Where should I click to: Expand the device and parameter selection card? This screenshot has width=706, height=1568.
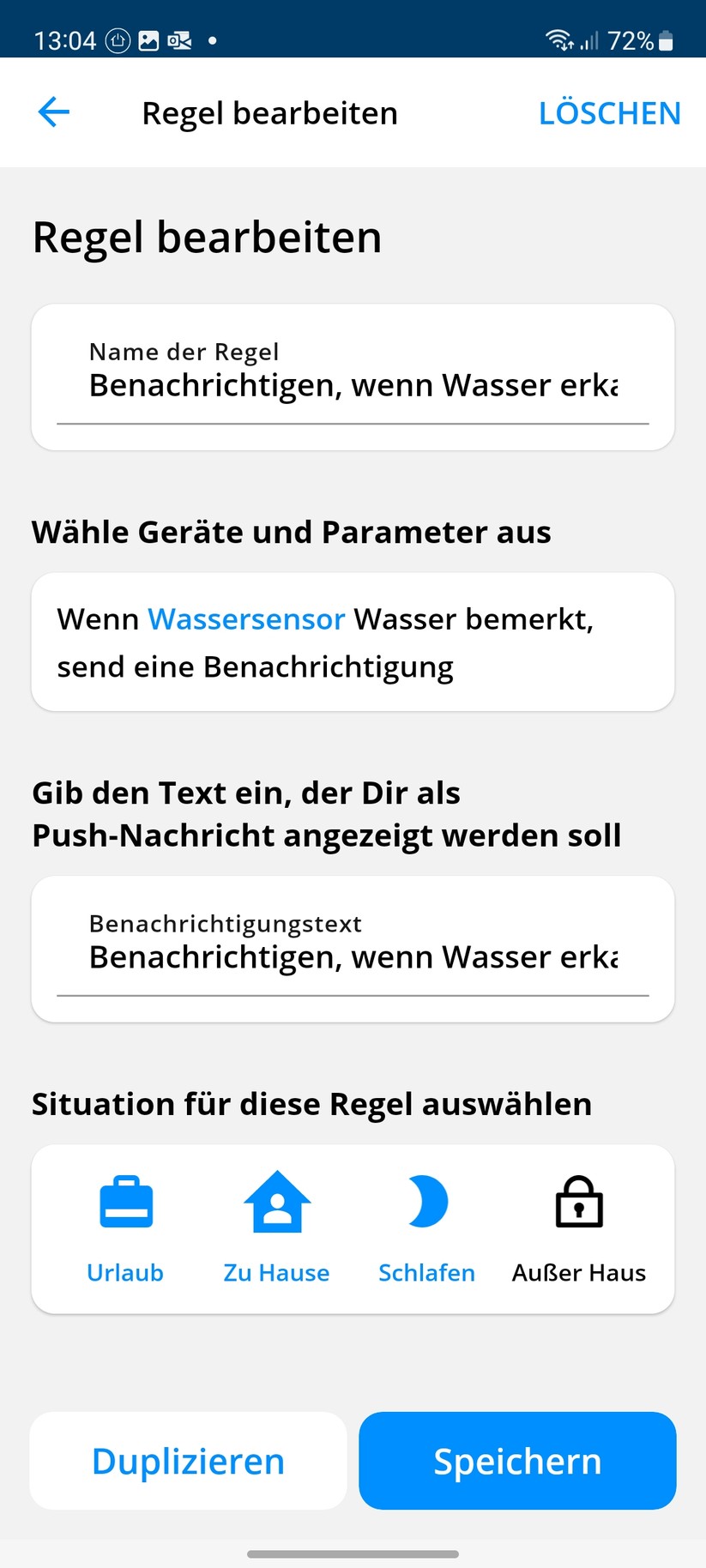353,642
